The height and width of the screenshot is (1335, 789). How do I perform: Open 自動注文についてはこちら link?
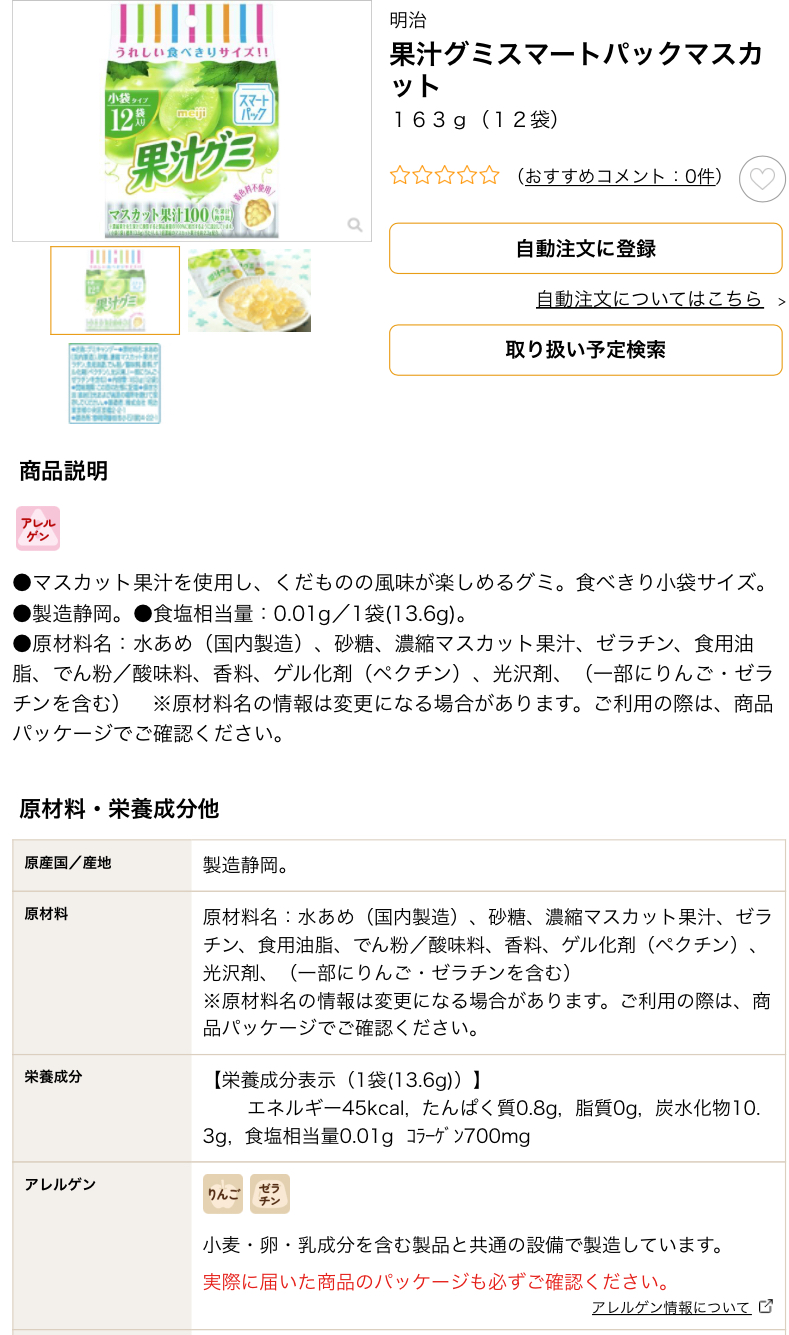coord(650,299)
